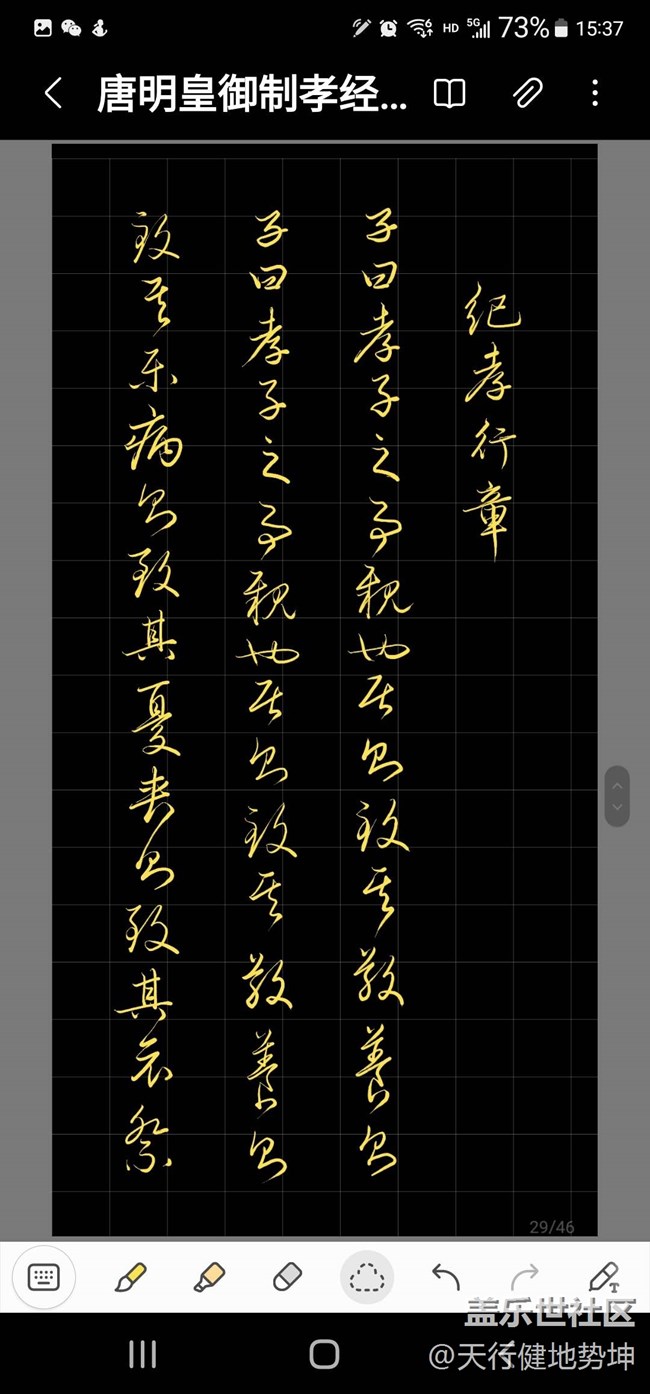The image size is (650, 1394).
Task: Redo the undone stroke
Action: [524, 1277]
